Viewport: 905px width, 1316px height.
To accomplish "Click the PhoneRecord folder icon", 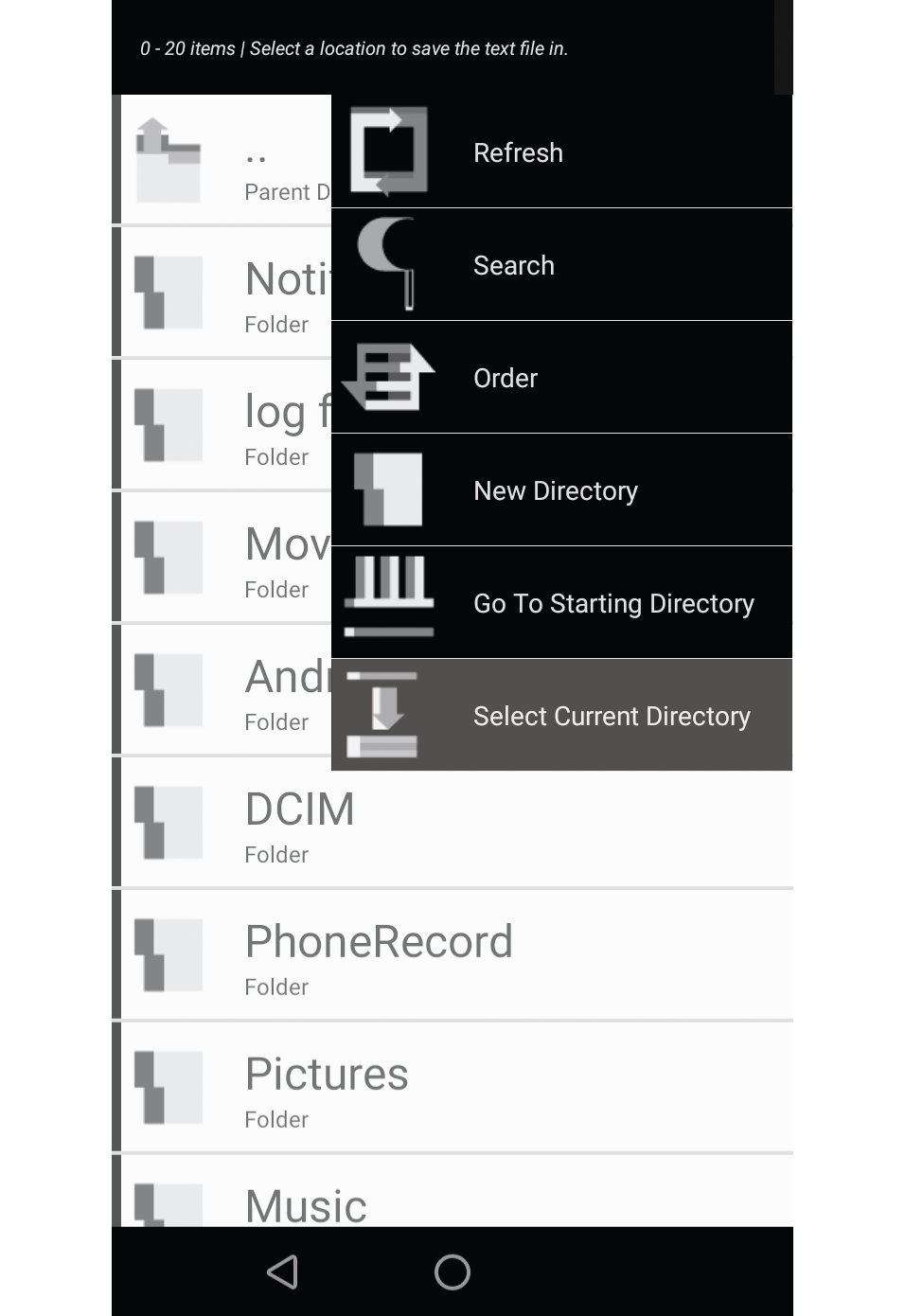I will (x=170, y=954).
